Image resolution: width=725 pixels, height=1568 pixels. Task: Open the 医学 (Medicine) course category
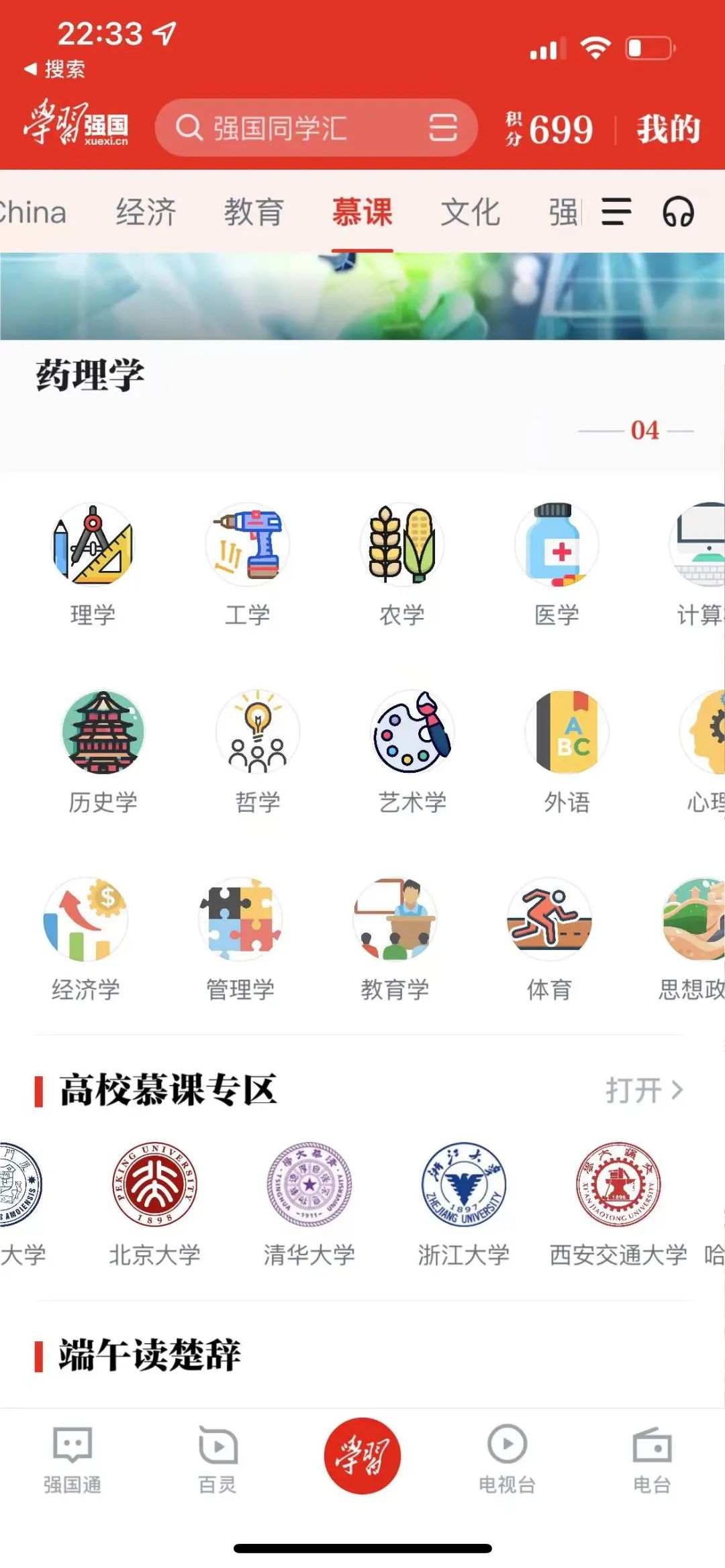point(554,547)
